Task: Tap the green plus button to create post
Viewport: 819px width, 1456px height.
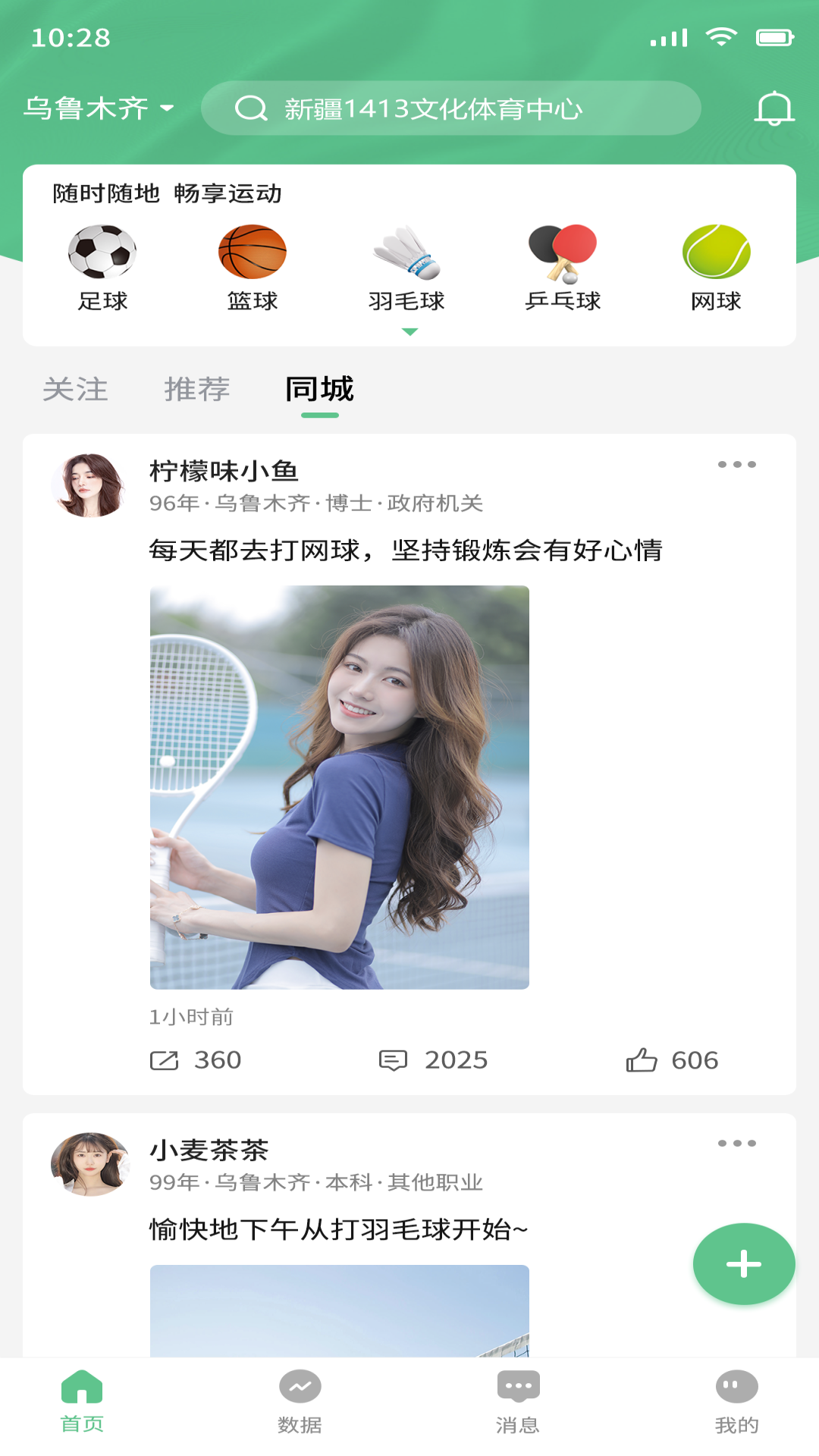Action: point(743,1264)
